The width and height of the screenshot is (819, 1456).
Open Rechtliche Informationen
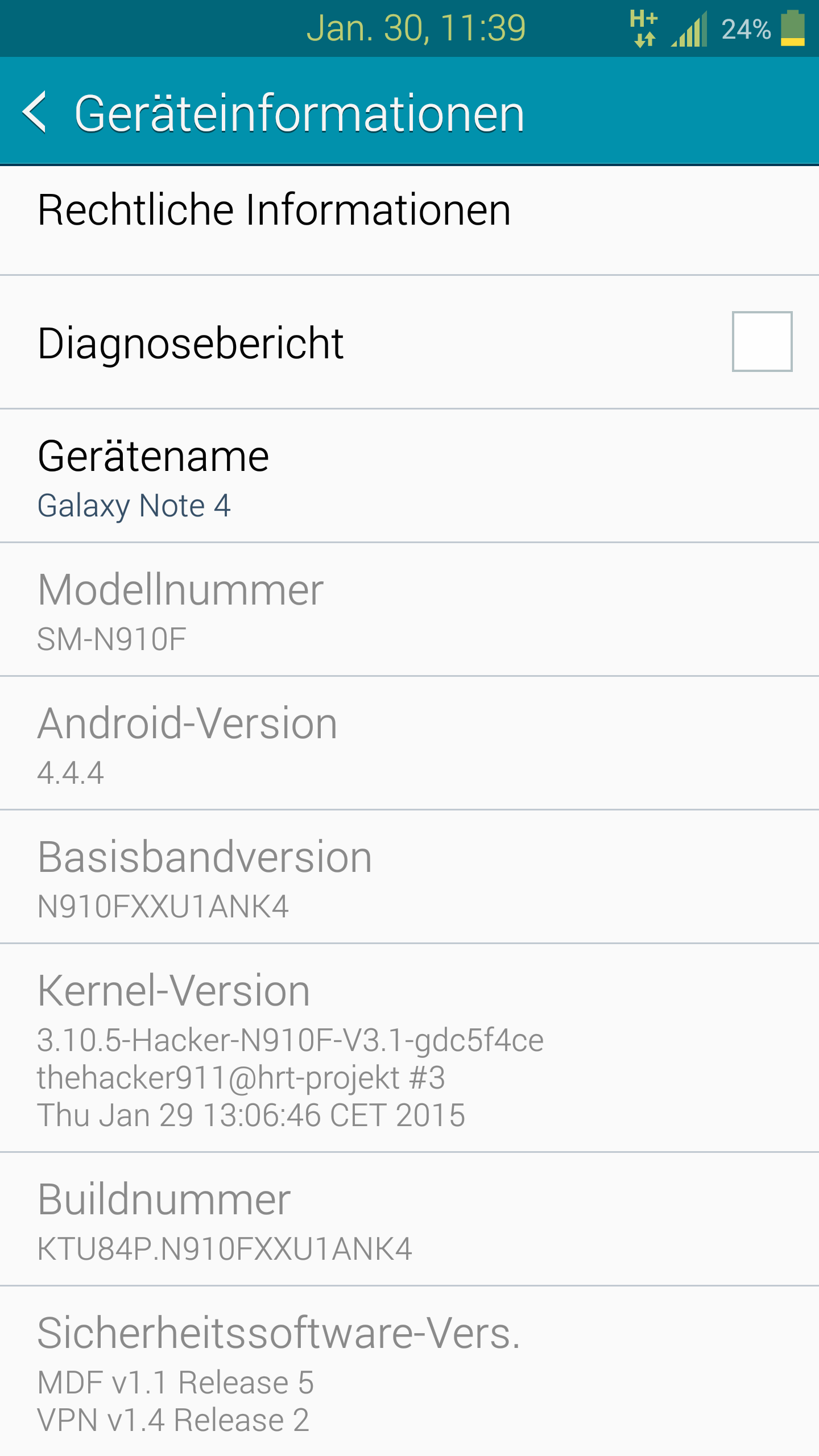[409, 221]
